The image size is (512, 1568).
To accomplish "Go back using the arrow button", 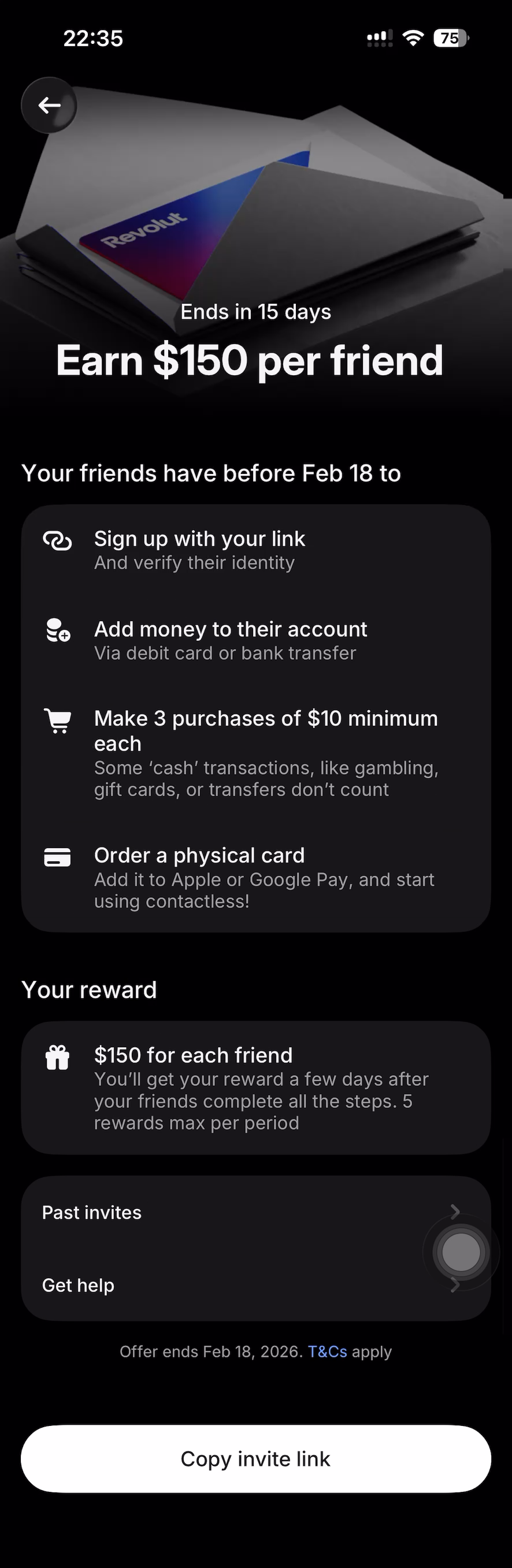I will tap(49, 105).
